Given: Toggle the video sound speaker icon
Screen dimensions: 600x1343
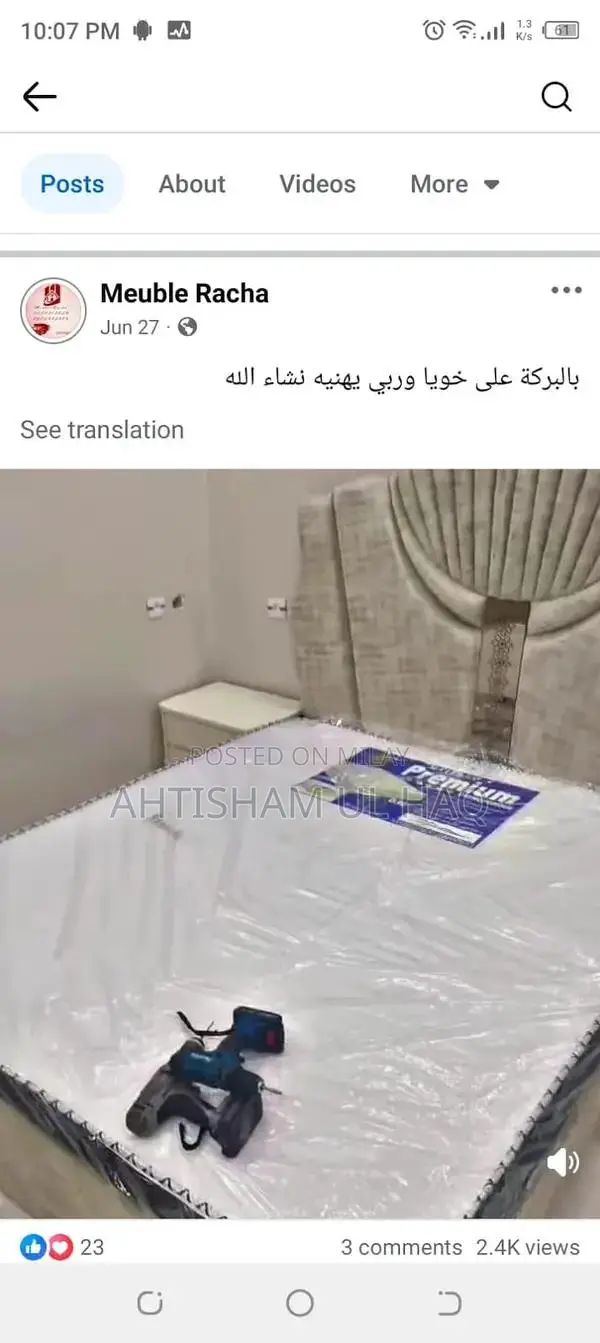Looking at the screenshot, I should click(x=563, y=1162).
